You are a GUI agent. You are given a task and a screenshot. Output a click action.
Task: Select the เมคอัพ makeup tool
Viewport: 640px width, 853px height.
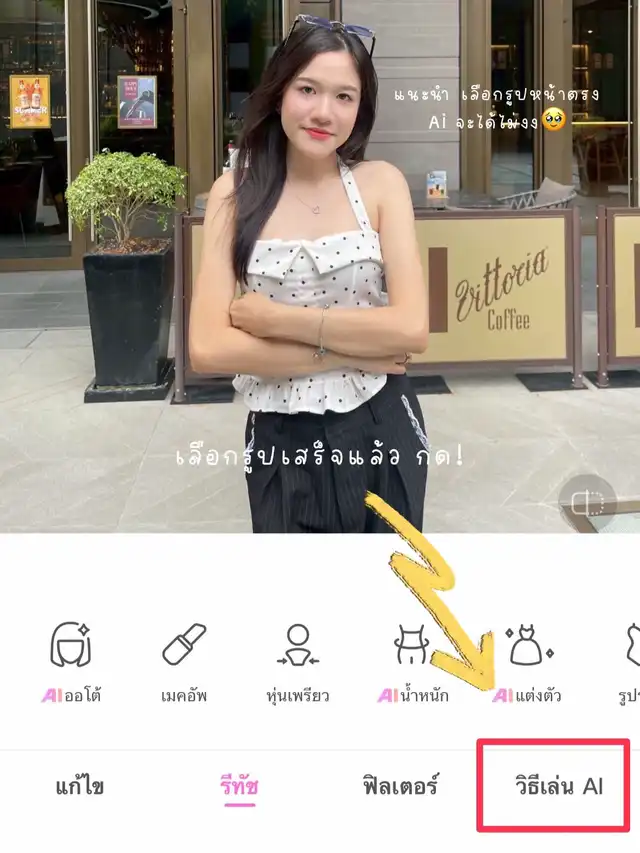click(184, 660)
